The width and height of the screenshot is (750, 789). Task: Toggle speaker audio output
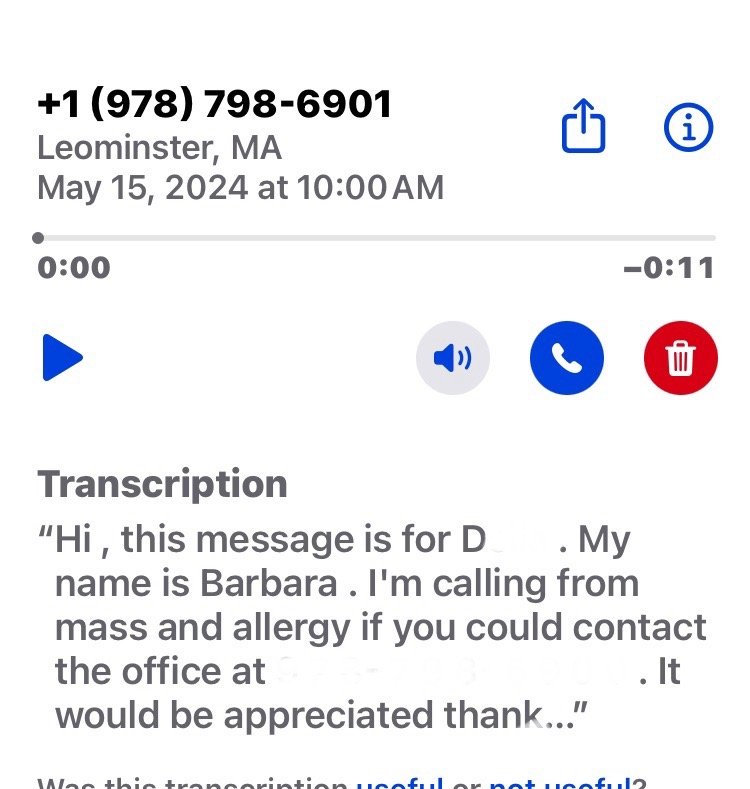pyautogui.click(x=453, y=358)
